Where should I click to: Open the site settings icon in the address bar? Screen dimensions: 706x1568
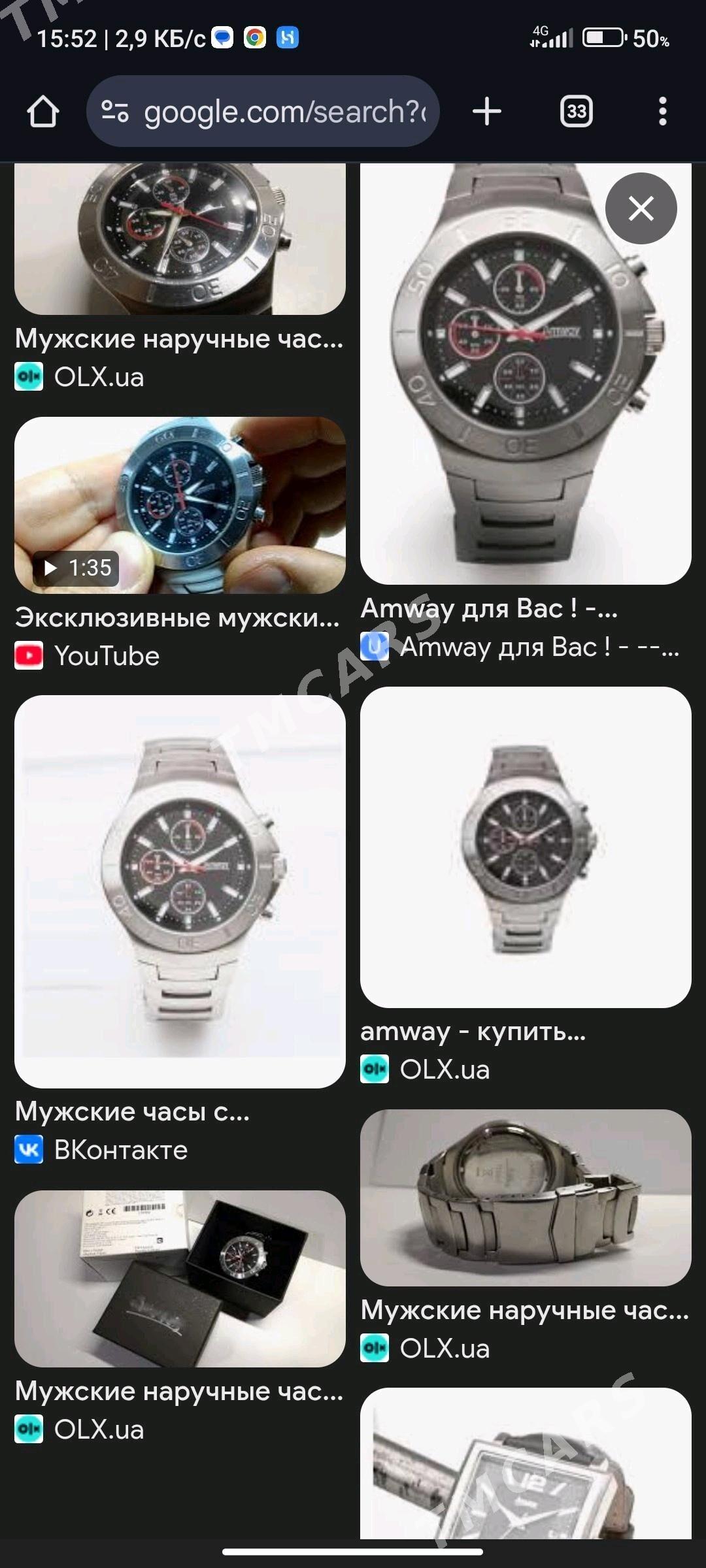point(115,112)
